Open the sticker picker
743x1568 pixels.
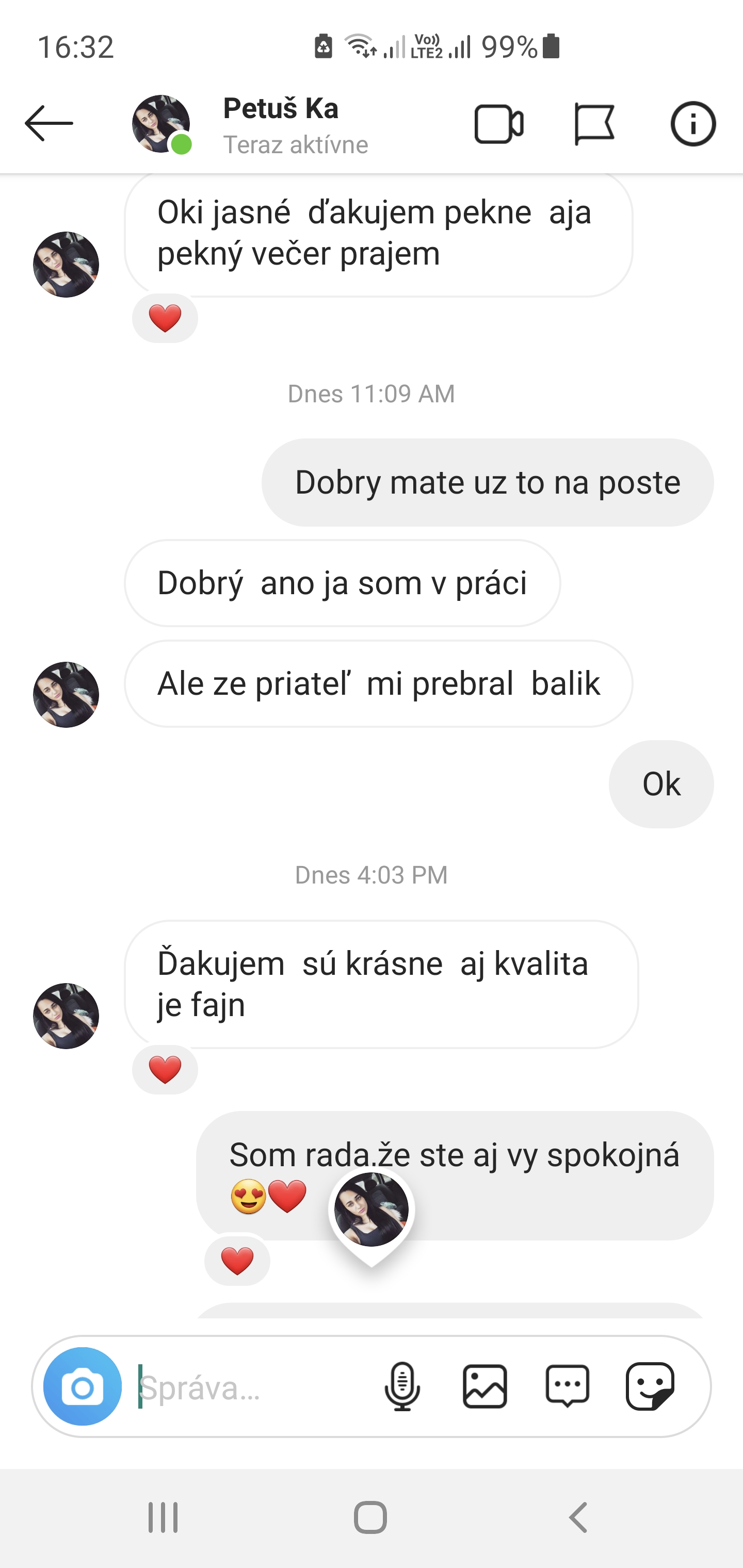650,1386
